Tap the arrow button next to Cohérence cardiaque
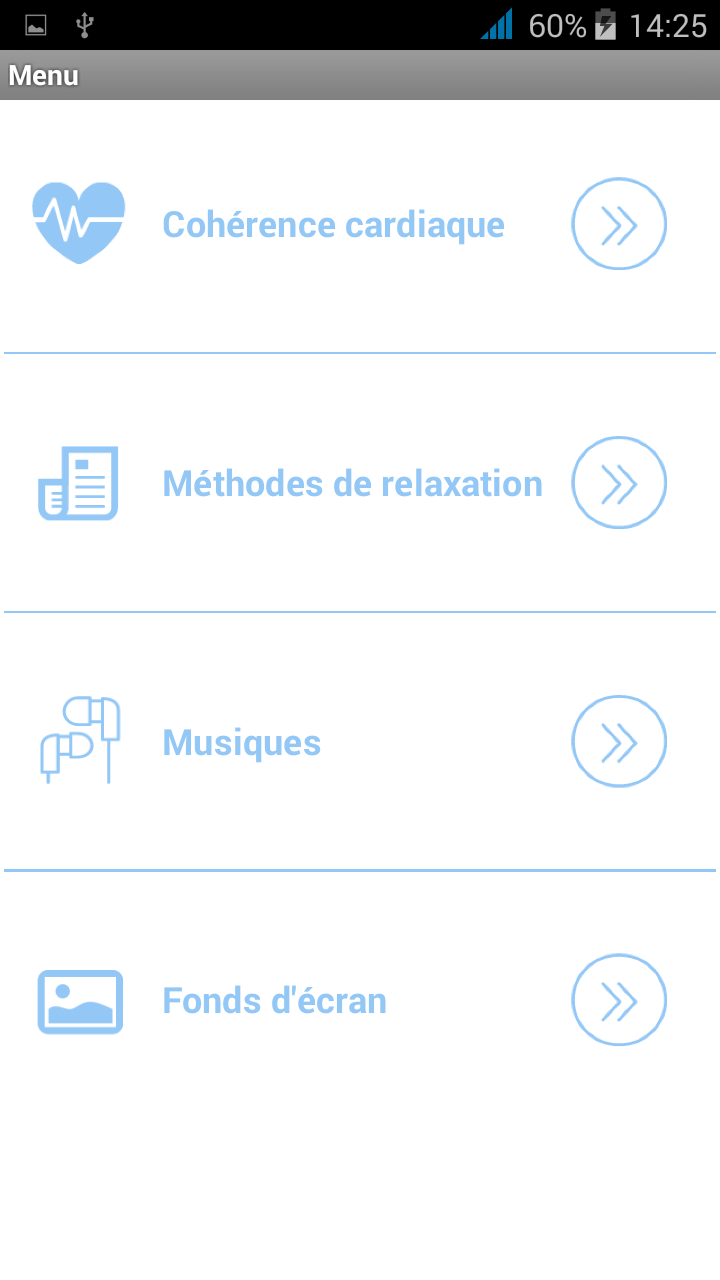The image size is (720, 1280). coord(619,224)
